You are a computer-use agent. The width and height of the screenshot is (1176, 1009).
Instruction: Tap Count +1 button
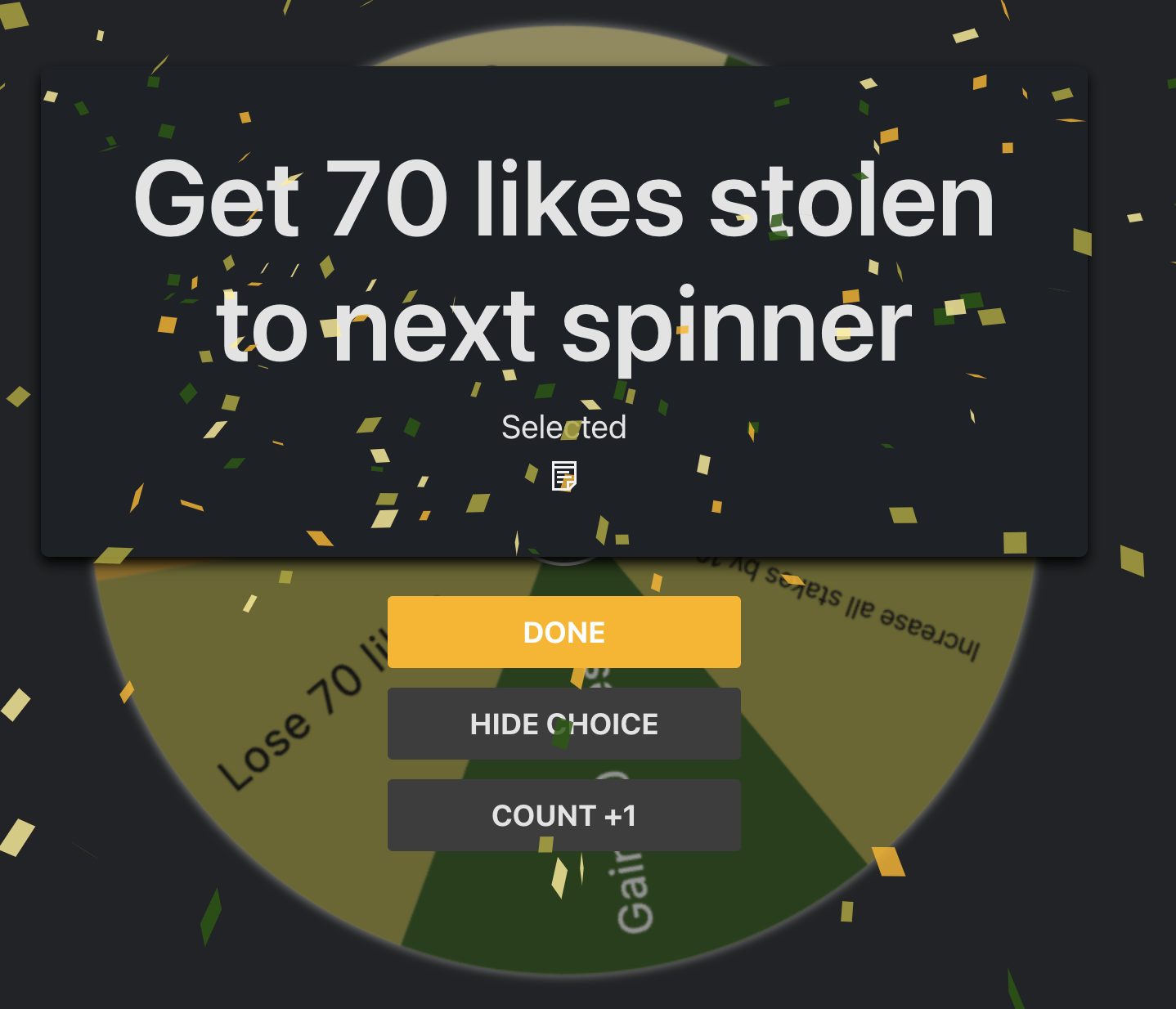click(x=563, y=815)
